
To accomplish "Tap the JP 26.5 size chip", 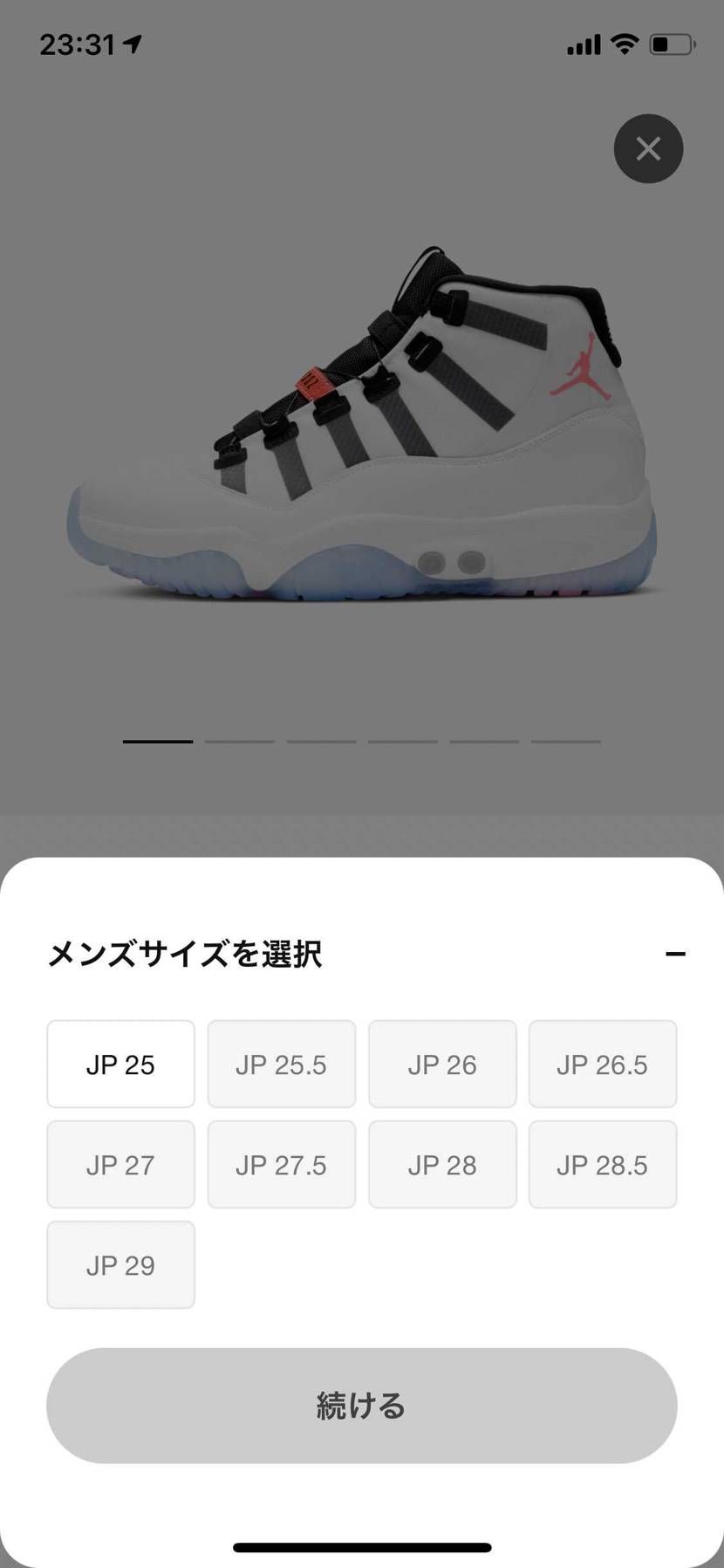I will point(603,1064).
